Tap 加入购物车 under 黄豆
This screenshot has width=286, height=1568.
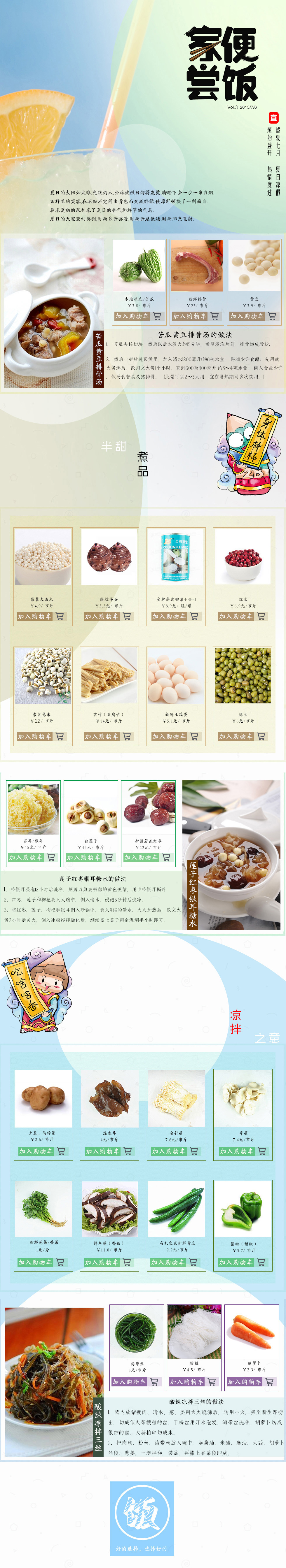click(253, 317)
